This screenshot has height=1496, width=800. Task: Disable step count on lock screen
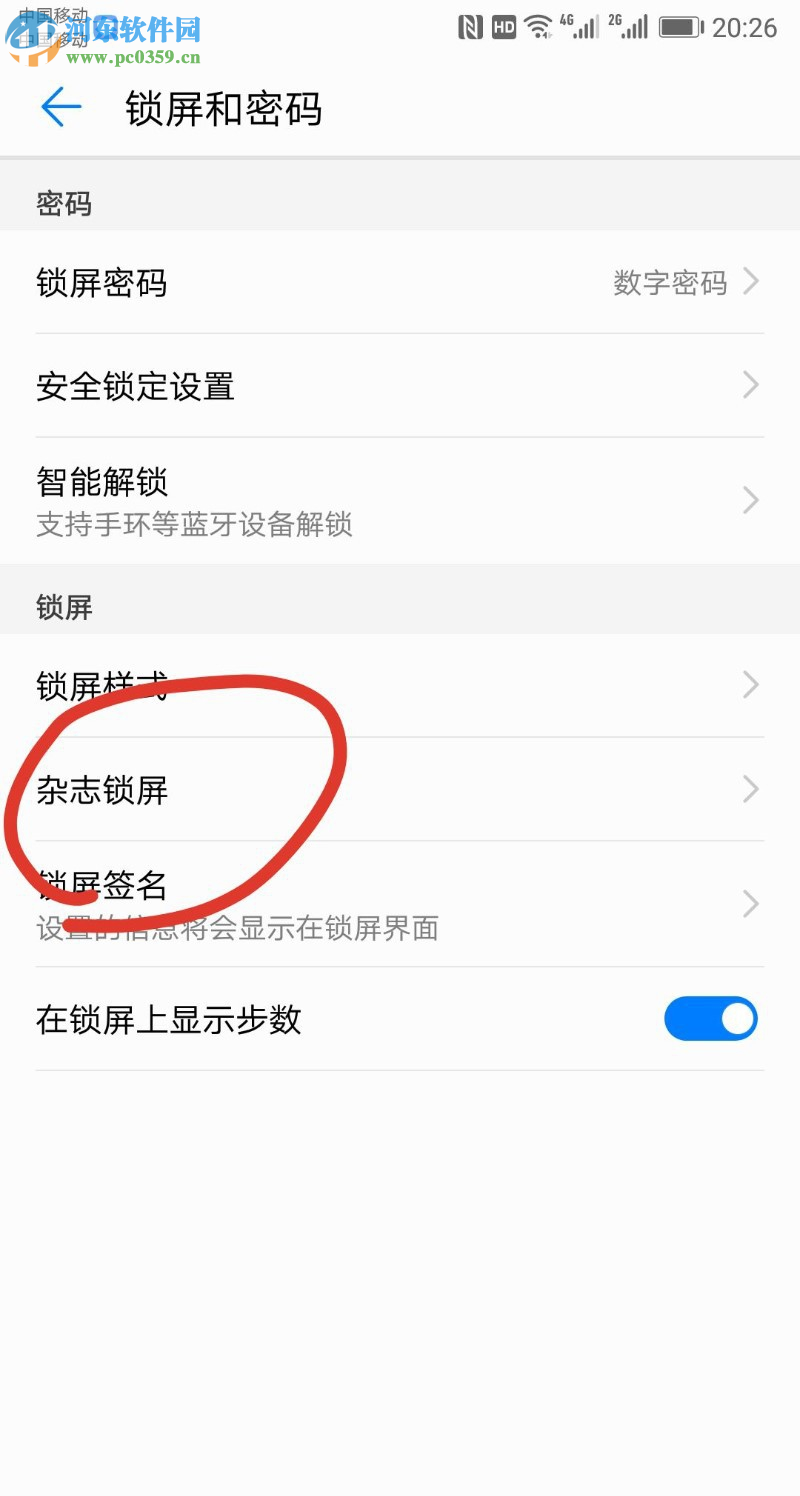click(711, 1018)
